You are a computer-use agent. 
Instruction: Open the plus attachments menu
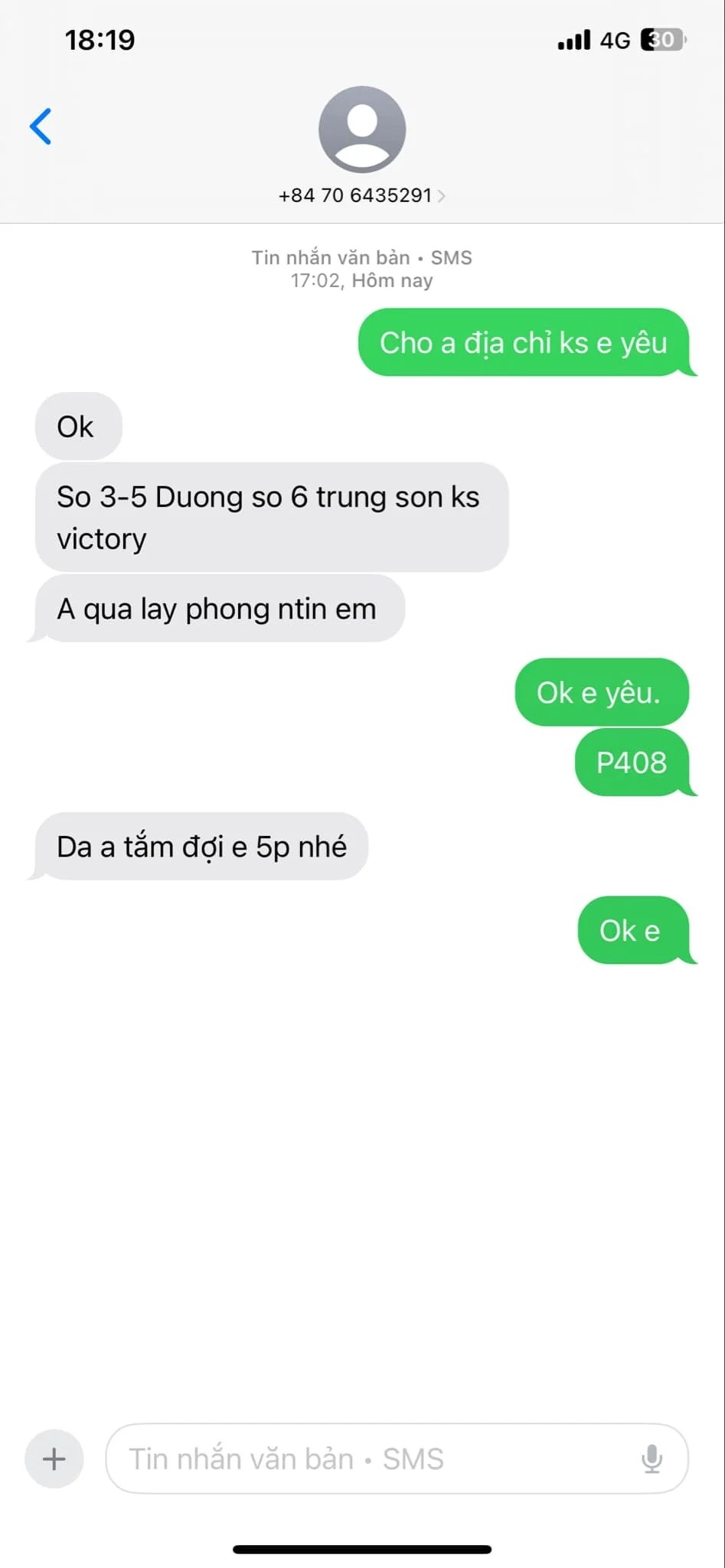pyautogui.click(x=54, y=1459)
